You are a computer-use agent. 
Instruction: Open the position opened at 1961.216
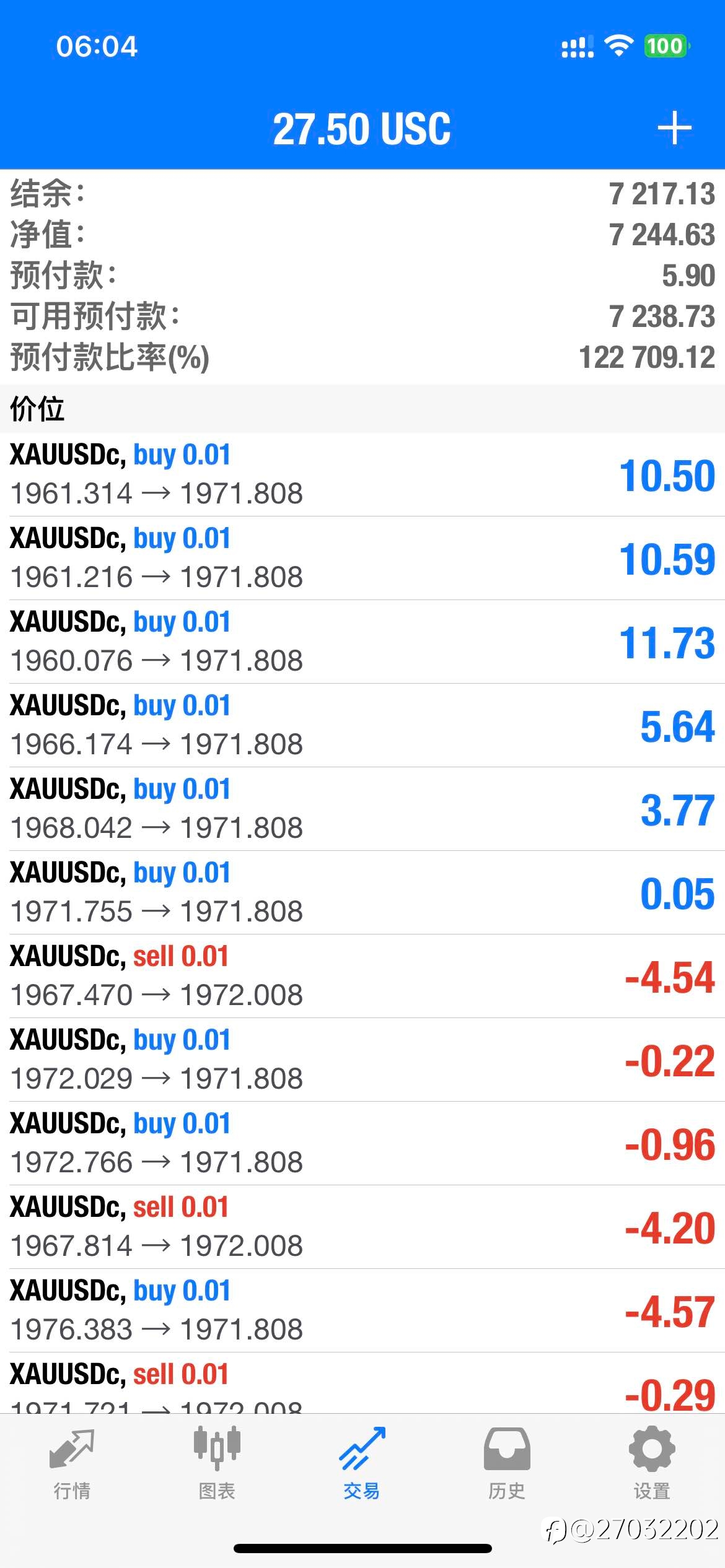coord(362,558)
